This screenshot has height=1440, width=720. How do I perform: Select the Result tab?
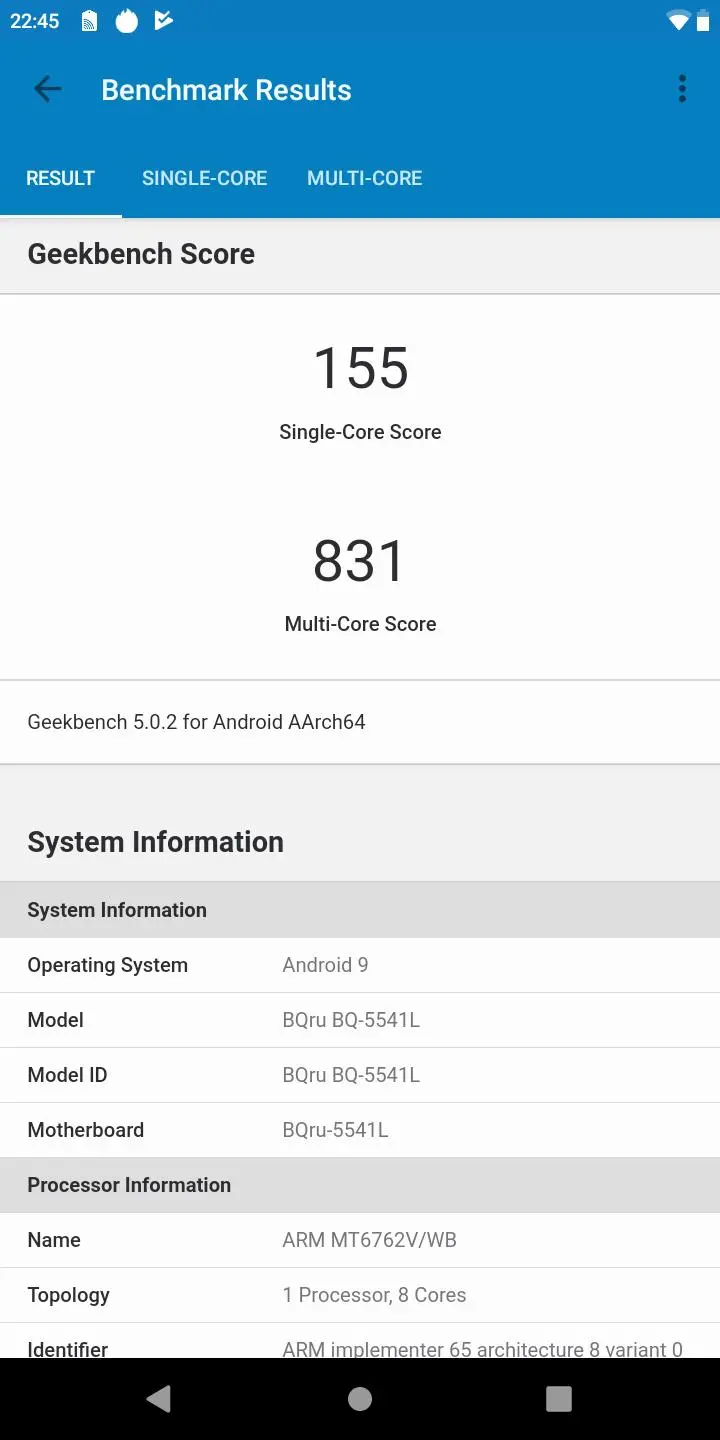click(x=60, y=178)
